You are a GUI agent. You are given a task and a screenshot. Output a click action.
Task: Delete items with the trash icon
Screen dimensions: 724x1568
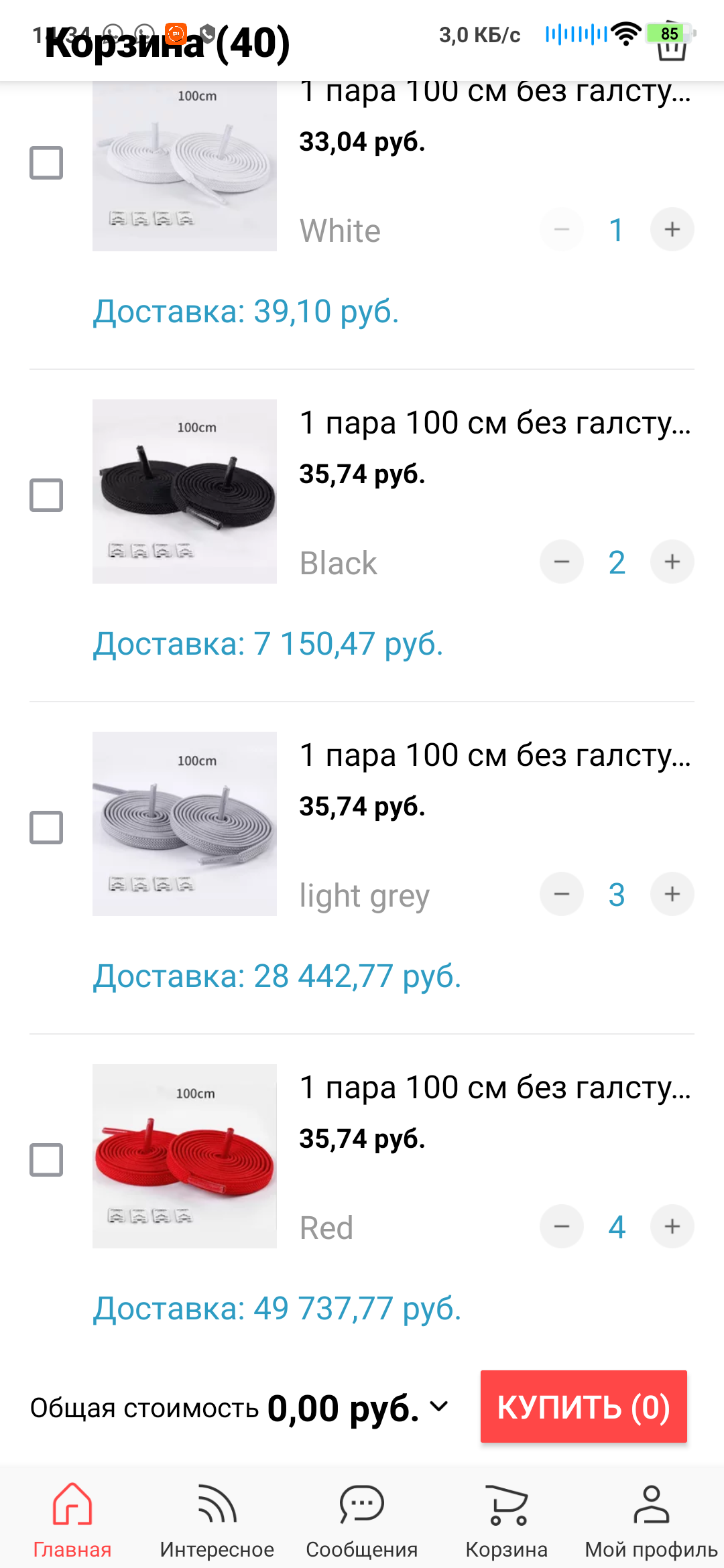tap(672, 48)
